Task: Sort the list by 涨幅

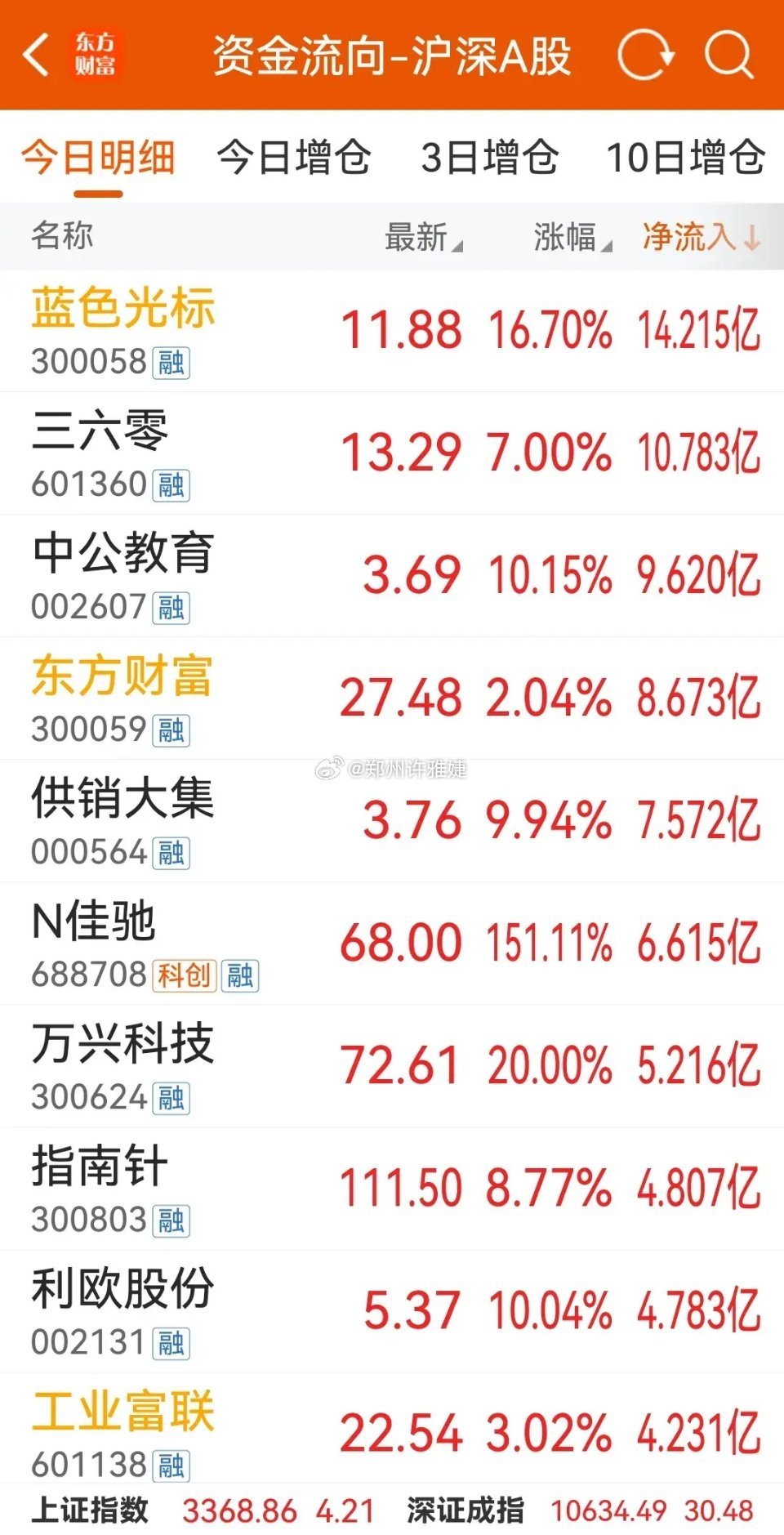Action: pos(572,237)
